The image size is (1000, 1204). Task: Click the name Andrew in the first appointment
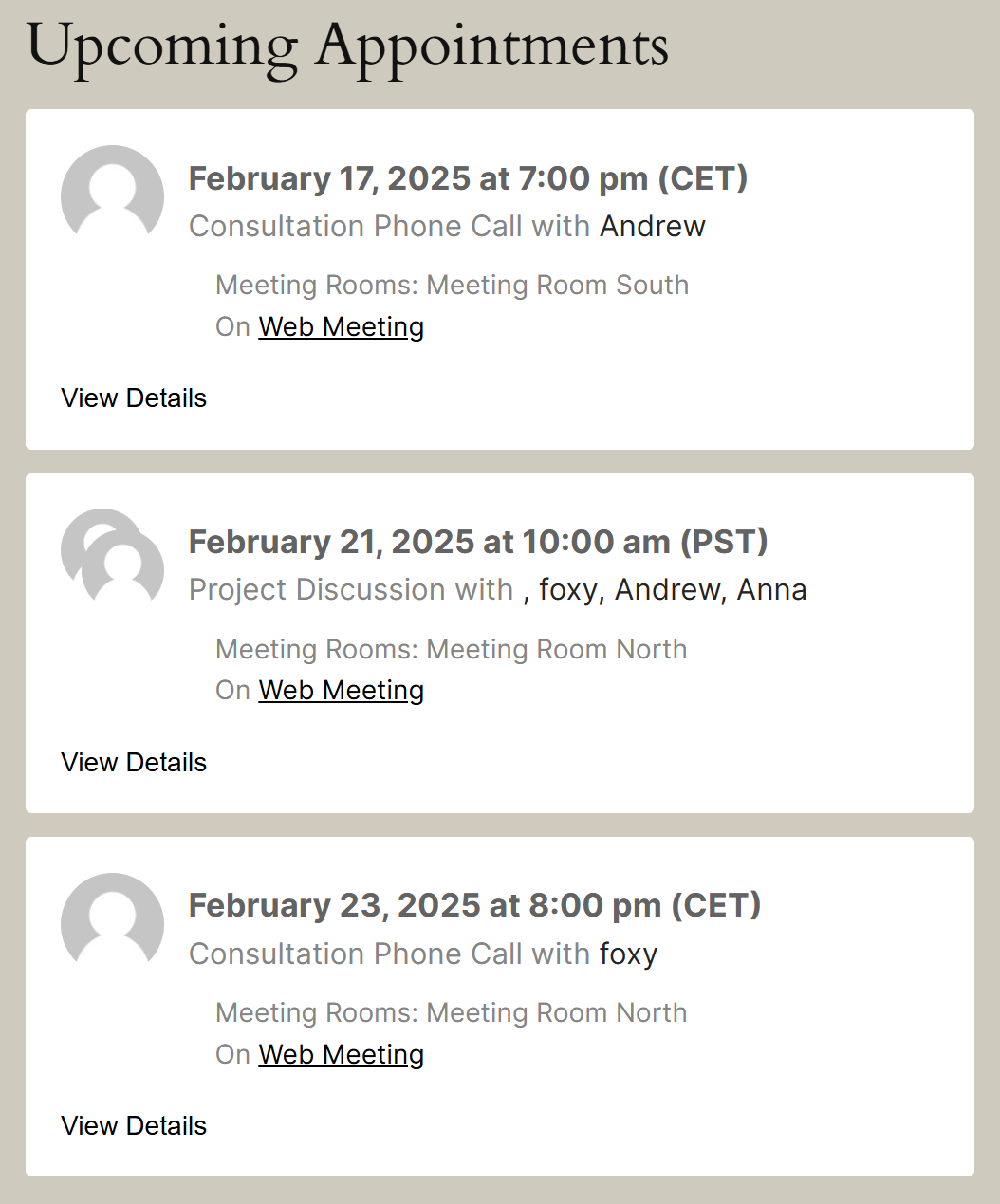pyautogui.click(x=653, y=227)
